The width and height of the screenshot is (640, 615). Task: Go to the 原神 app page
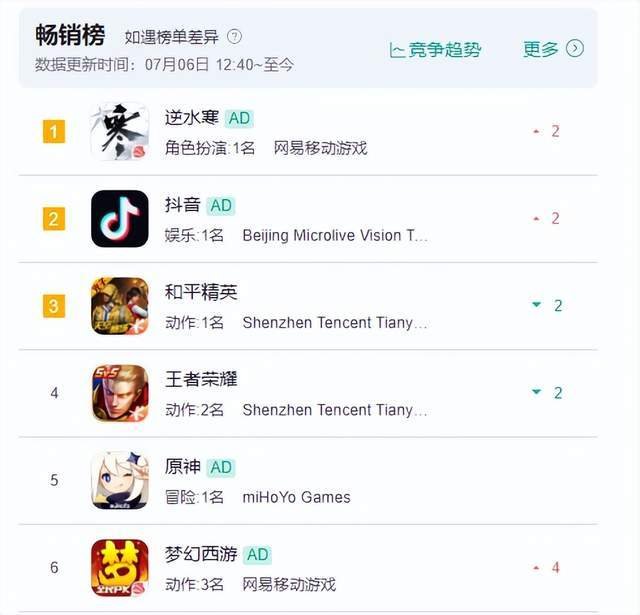point(182,467)
